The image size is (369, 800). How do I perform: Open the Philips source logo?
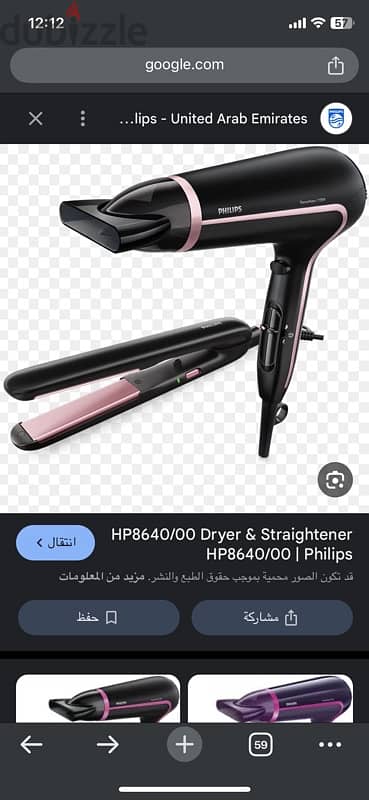pyautogui.click(x=336, y=119)
